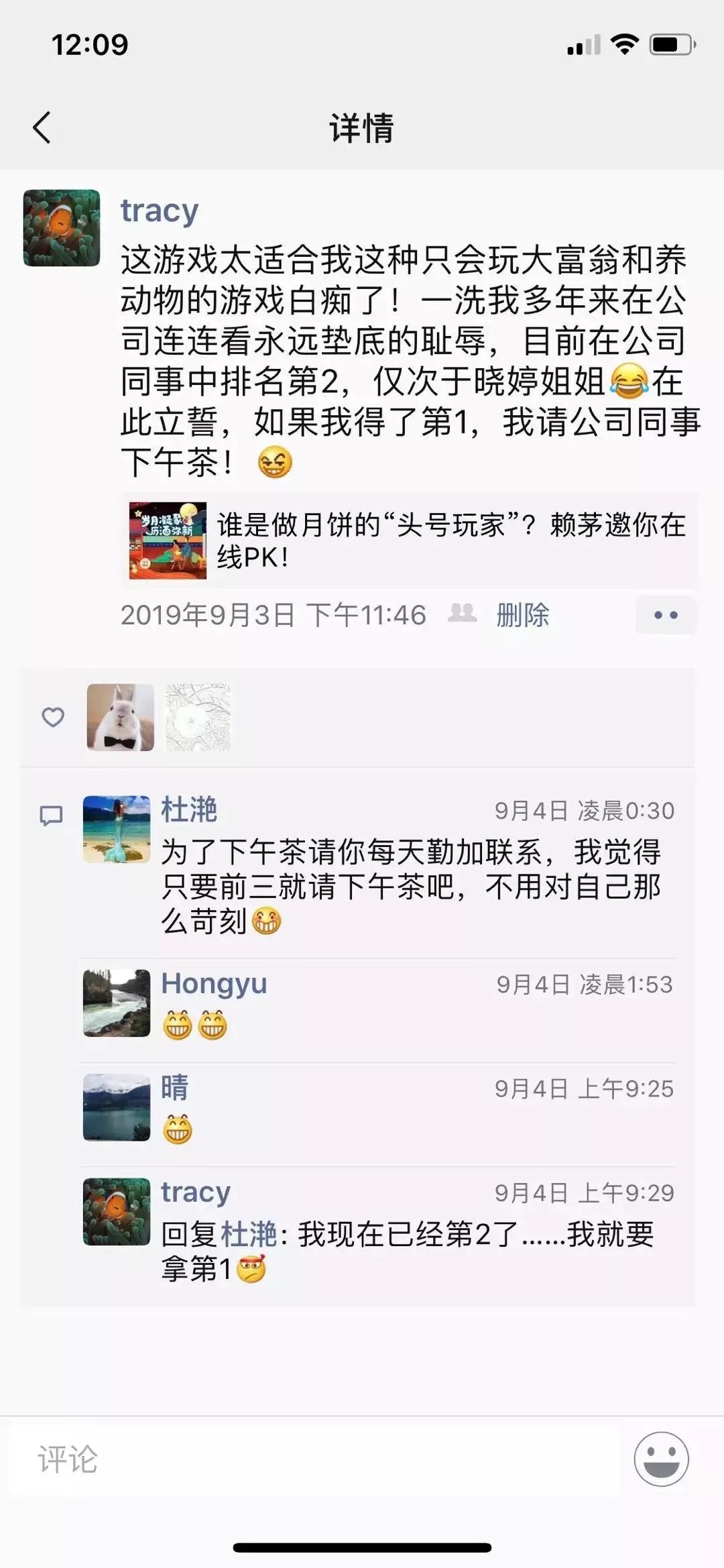Screen dimensions: 724x1568
Task: View the rabbit avatar liker's profile
Action: point(121,717)
